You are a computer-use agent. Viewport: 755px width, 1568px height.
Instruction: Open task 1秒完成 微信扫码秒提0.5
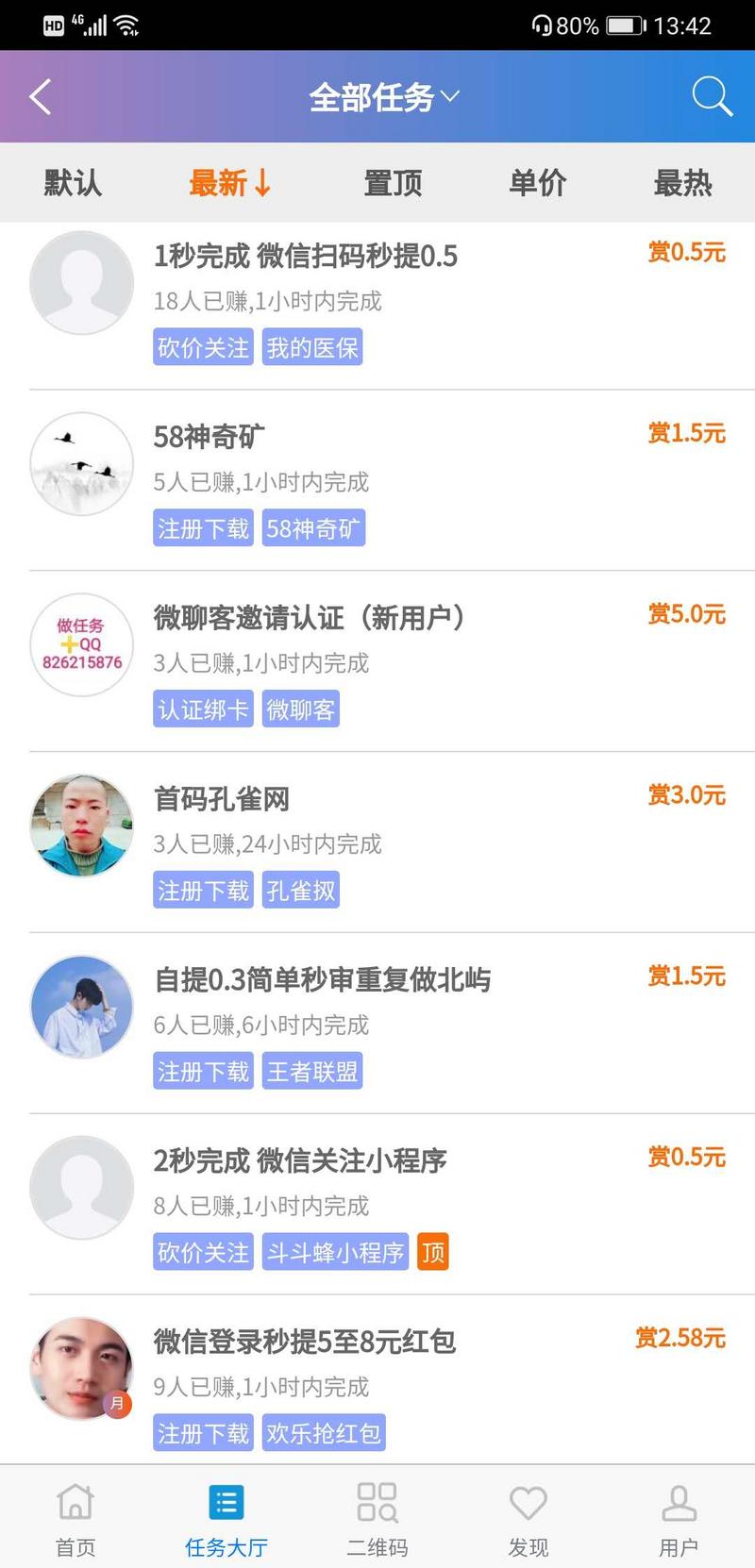click(x=305, y=256)
